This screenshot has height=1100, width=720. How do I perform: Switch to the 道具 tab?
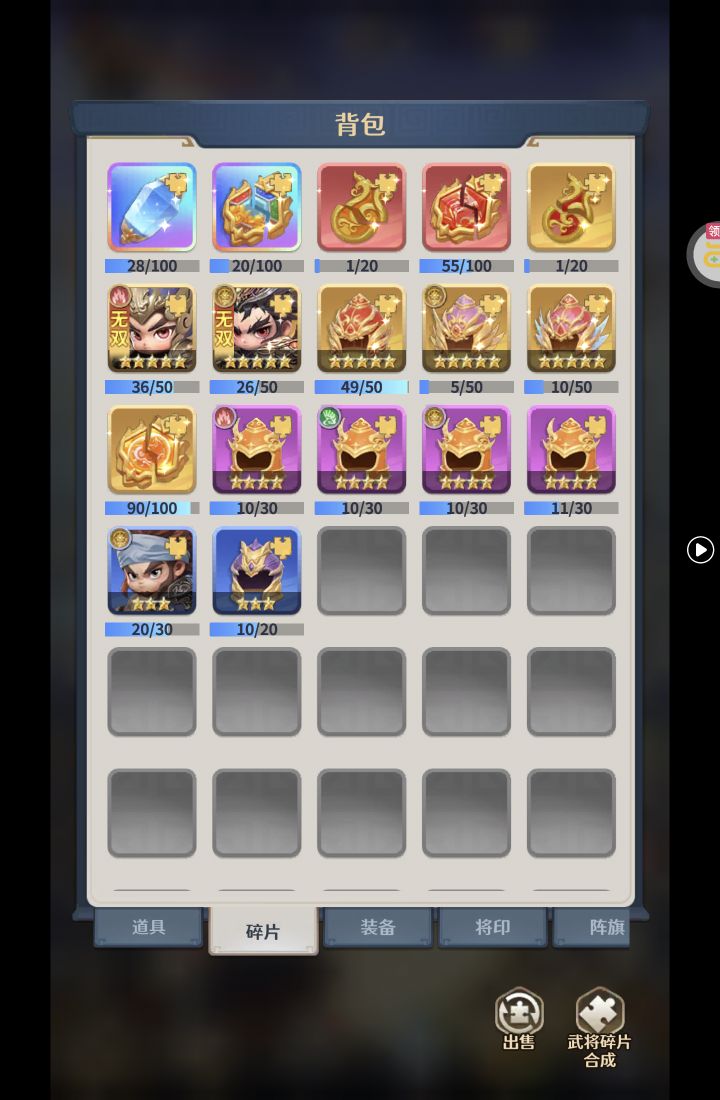148,927
